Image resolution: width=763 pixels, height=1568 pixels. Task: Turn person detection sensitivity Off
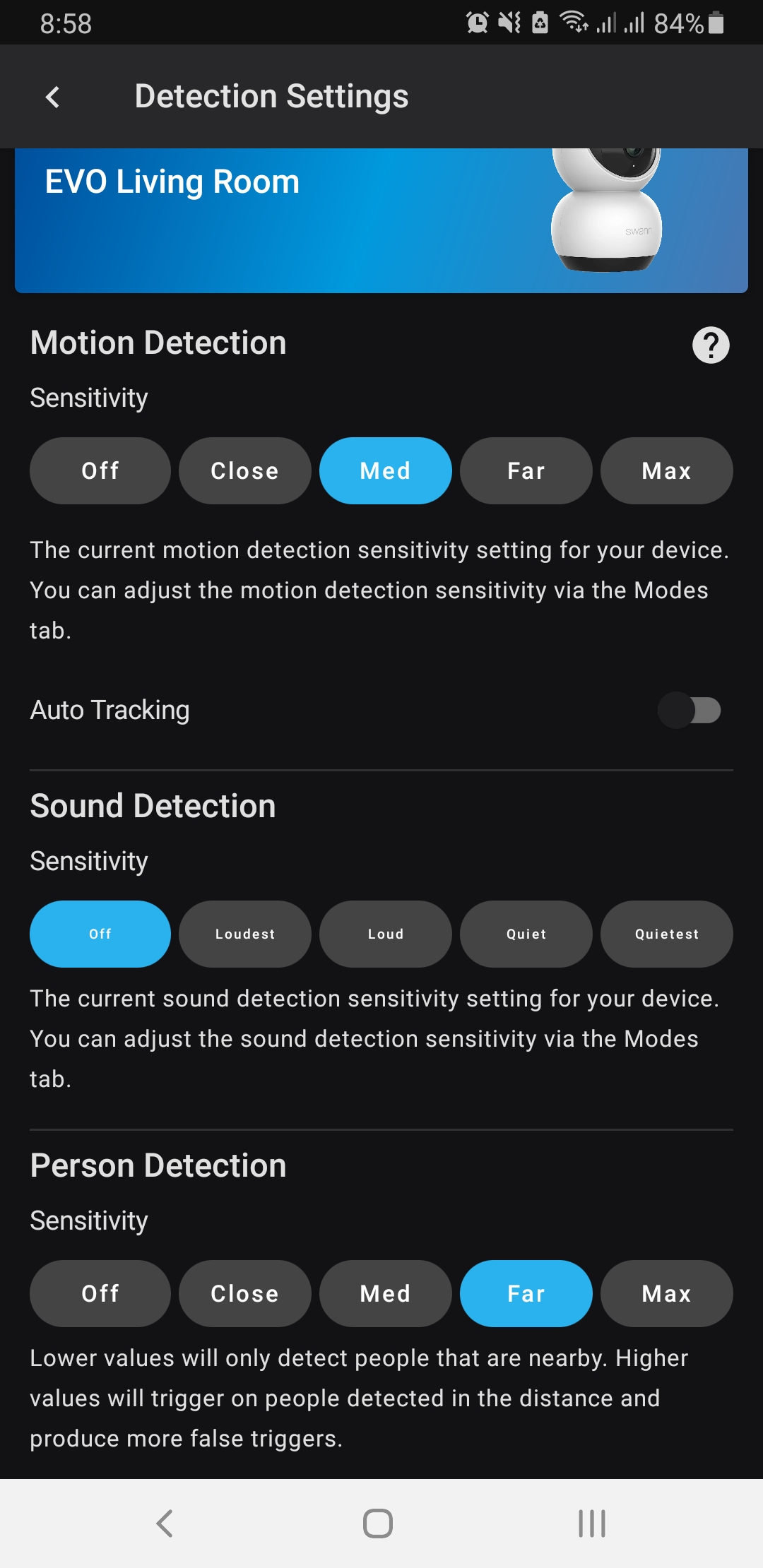(x=100, y=1293)
